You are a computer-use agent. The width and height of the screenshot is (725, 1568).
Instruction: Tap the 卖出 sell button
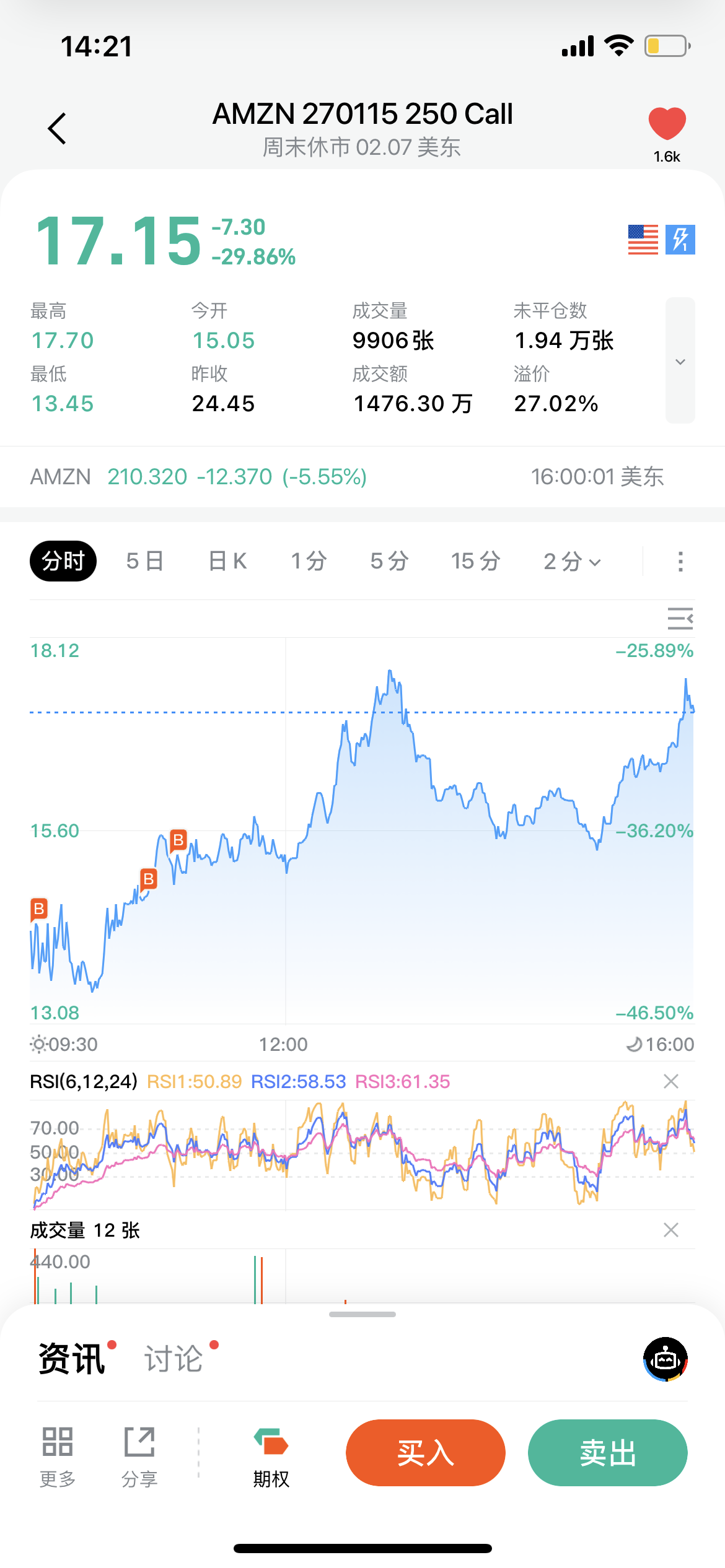pyautogui.click(x=607, y=1453)
